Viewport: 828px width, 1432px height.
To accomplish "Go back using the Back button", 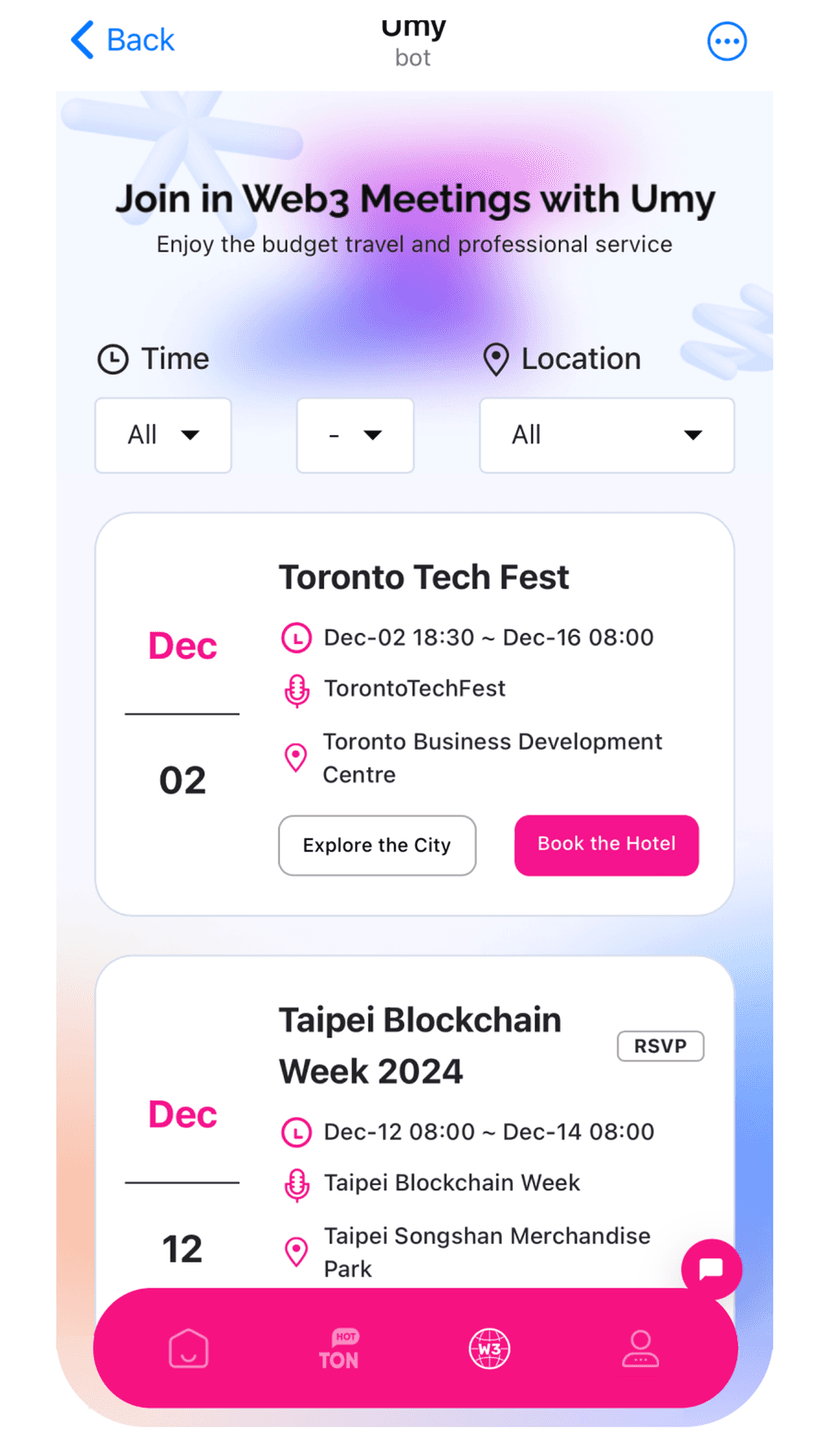I will (x=122, y=40).
